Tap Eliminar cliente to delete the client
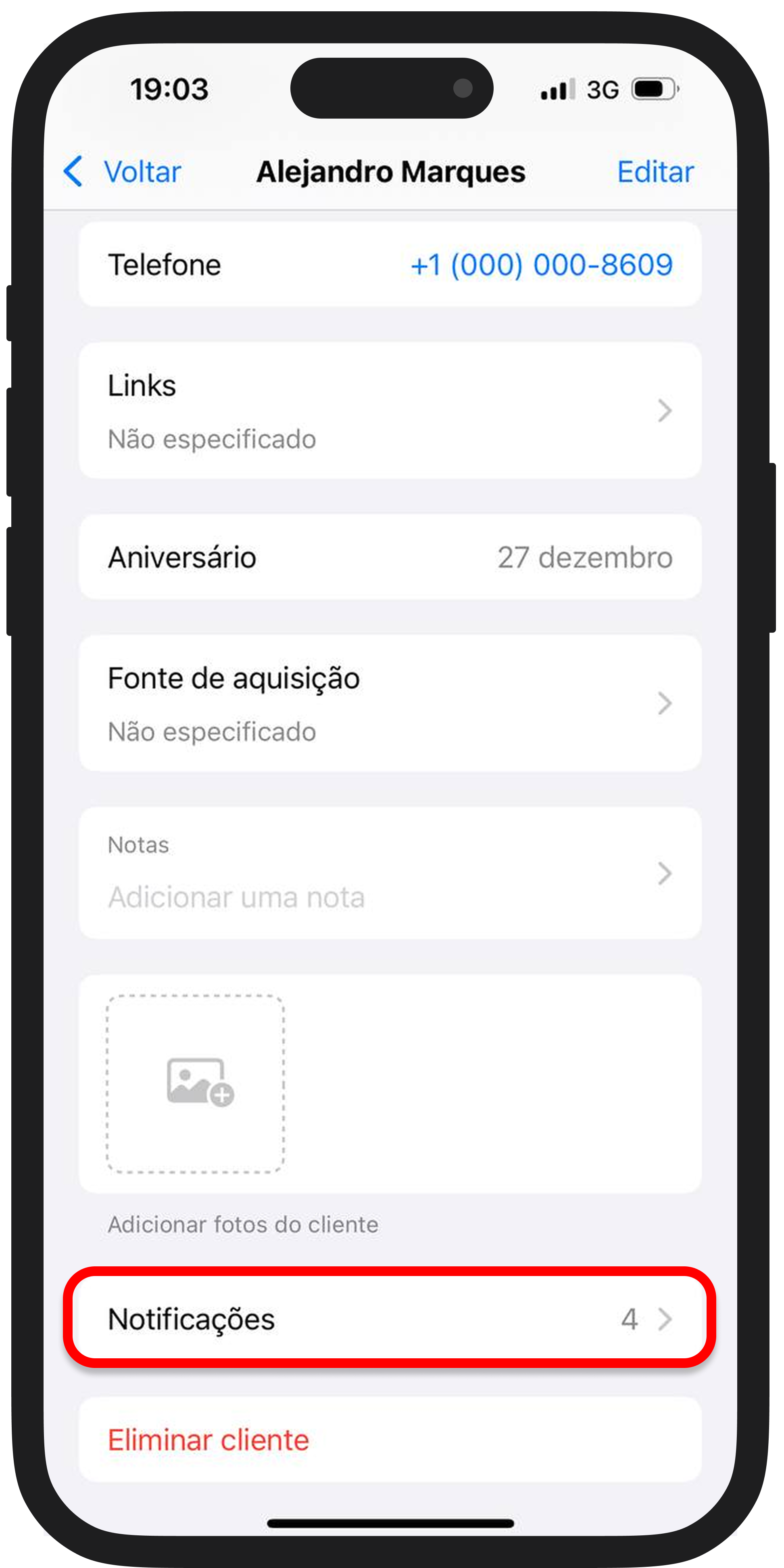Viewport: 784px width, 1568px height. (x=209, y=1440)
